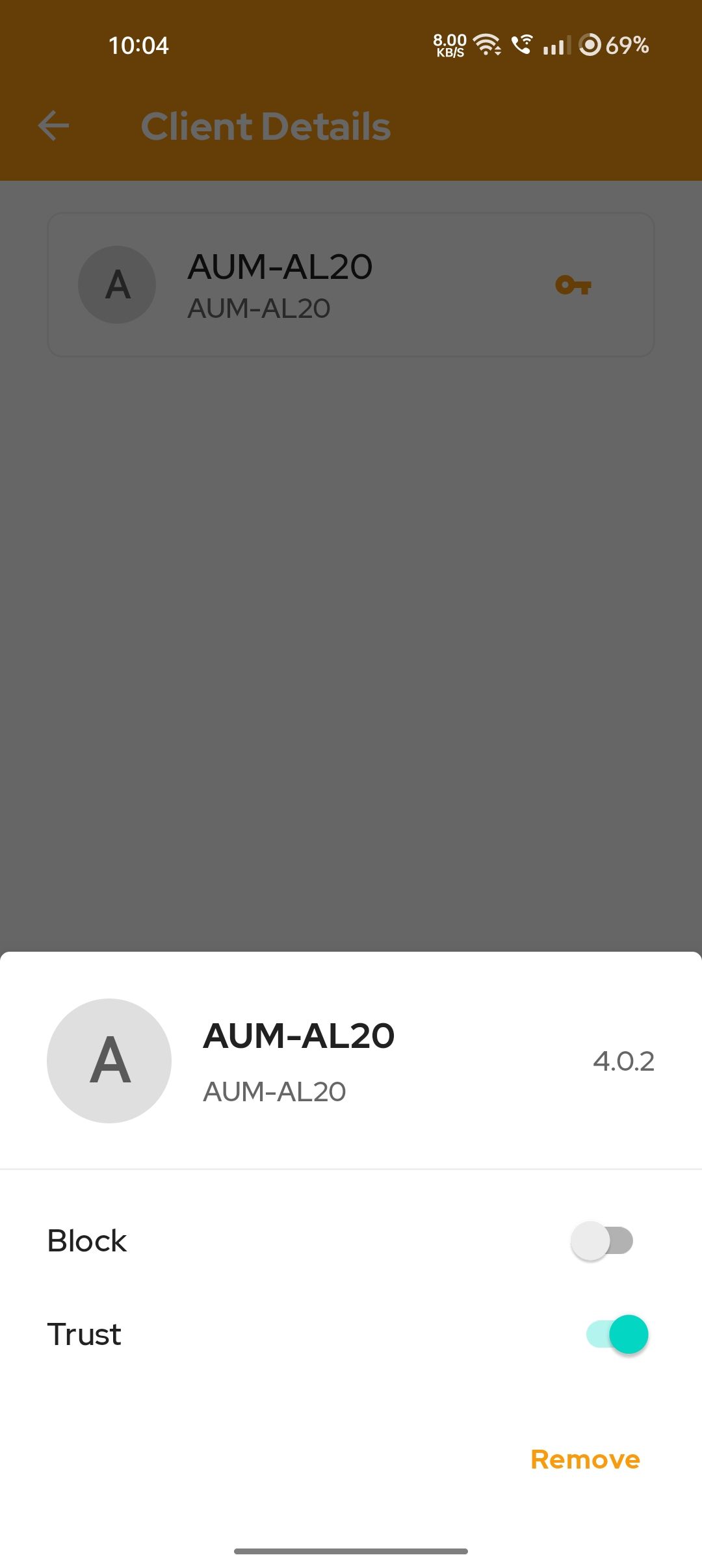Image resolution: width=702 pixels, height=1568 pixels.
Task: Disable the Trust toggle
Action: [x=617, y=1334]
